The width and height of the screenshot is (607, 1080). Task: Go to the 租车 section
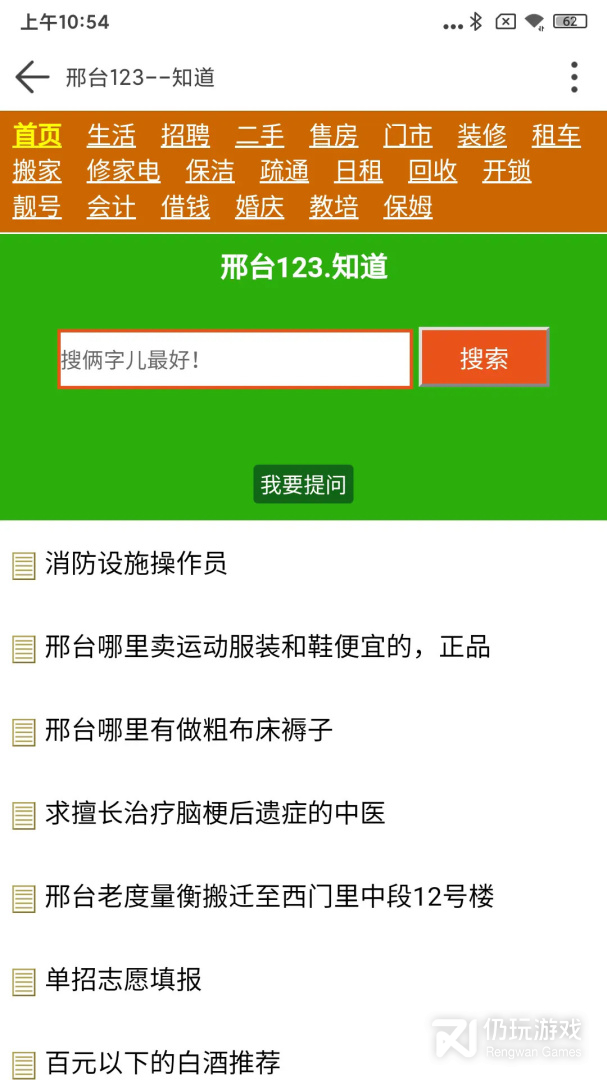[556, 136]
